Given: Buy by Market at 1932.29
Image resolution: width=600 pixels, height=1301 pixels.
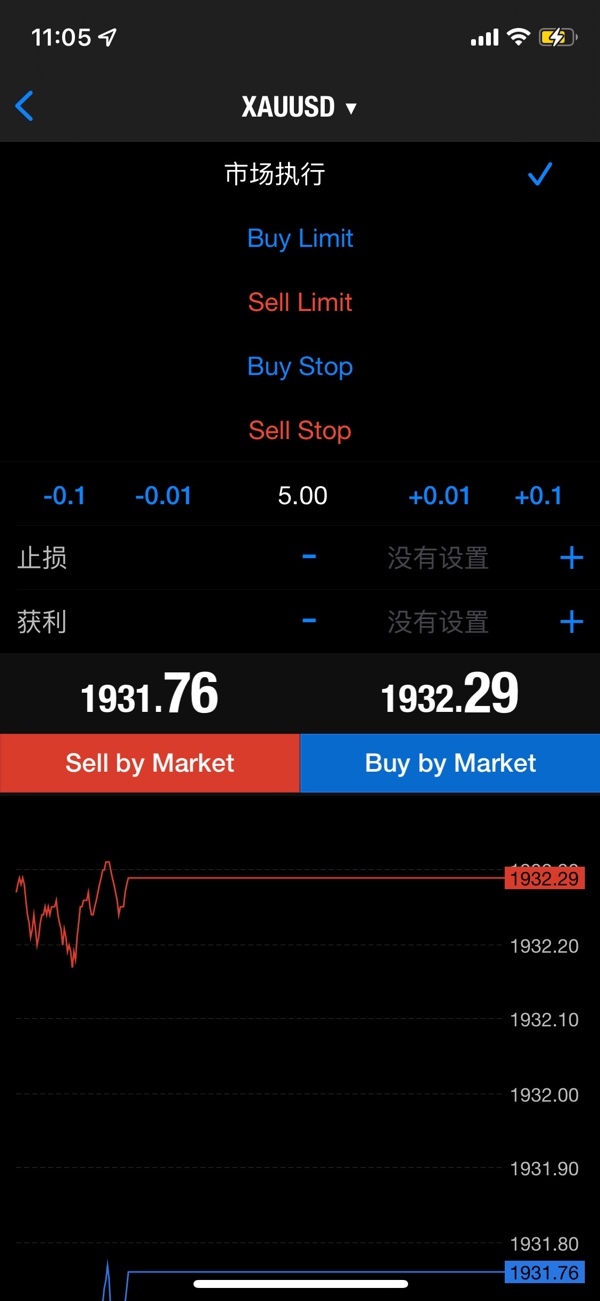Looking at the screenshot, I should coord(450,763).
